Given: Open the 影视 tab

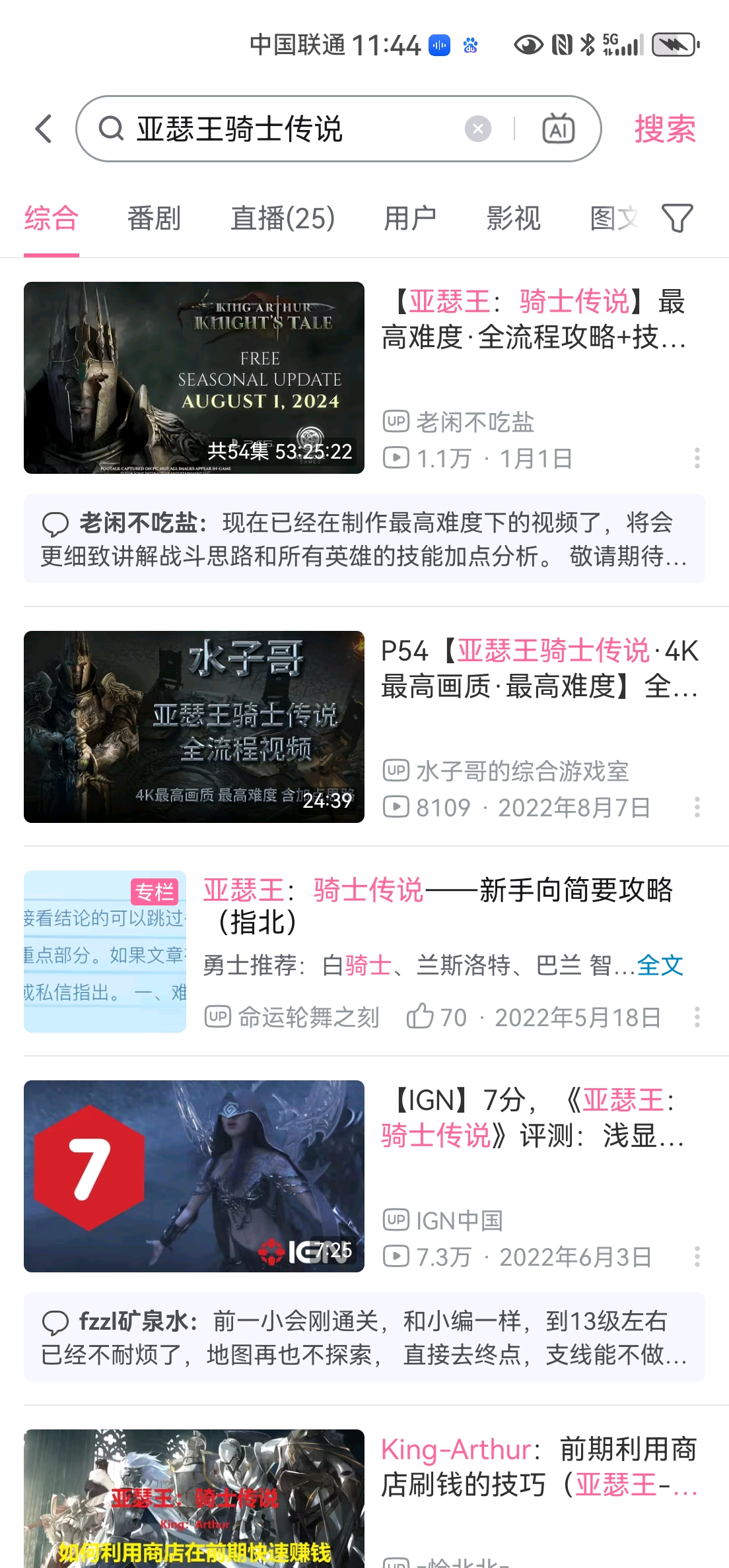Looking at the screenshot, I should (x=513, y=218).
